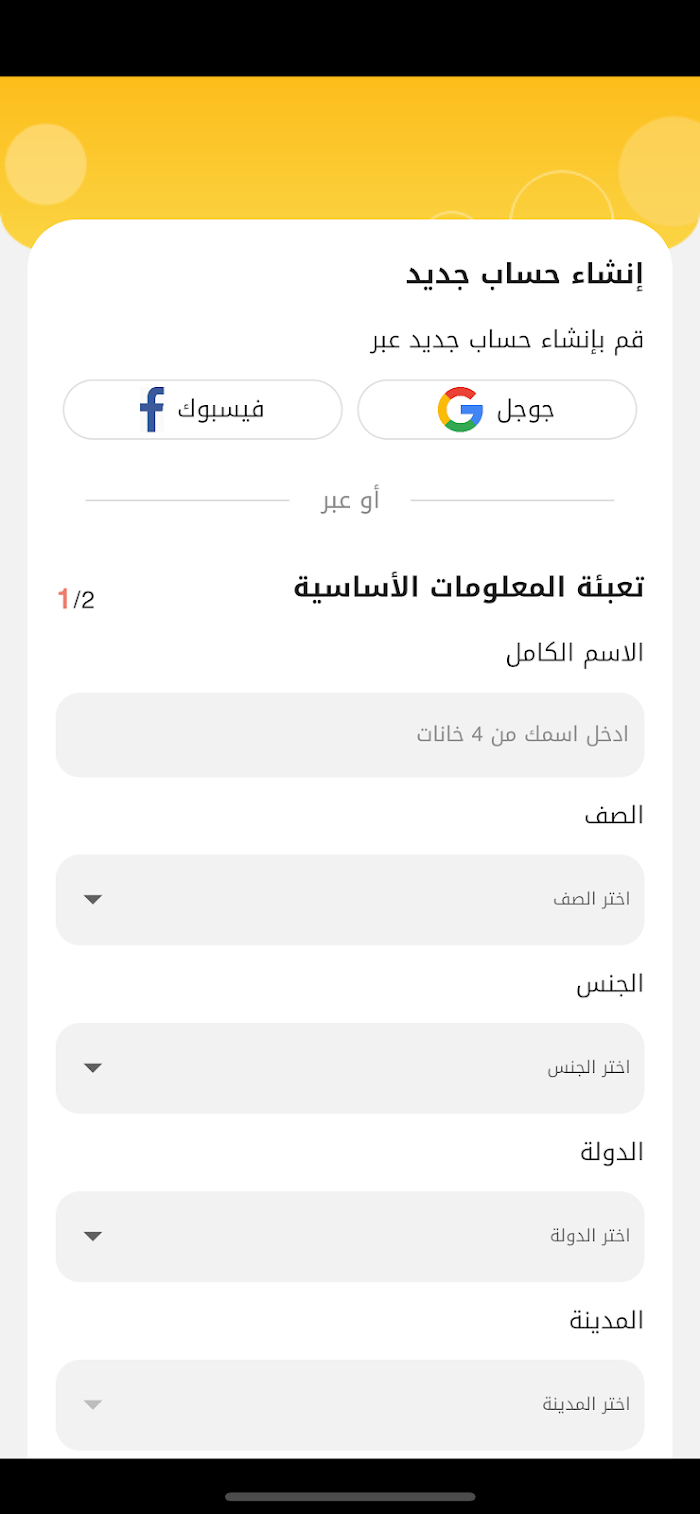
Task: Tap the full name (الاسم الكامل) field
Action: pyautogui.click(x=350, y=735)
